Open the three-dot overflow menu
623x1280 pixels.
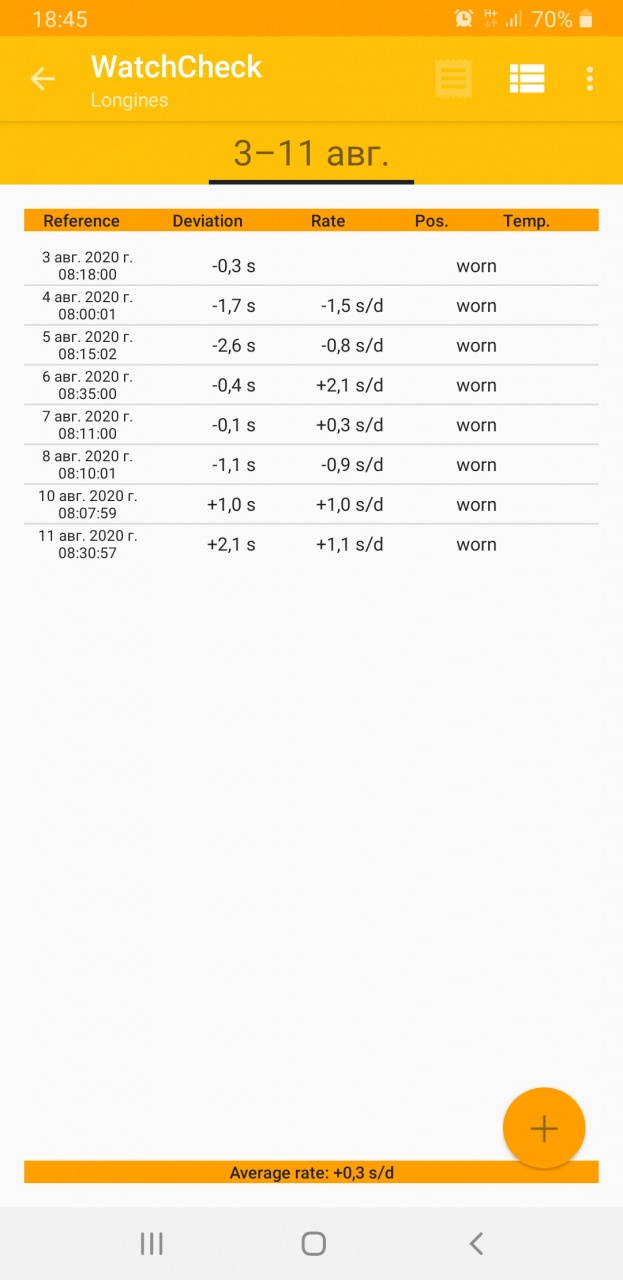tap(590, 79)
